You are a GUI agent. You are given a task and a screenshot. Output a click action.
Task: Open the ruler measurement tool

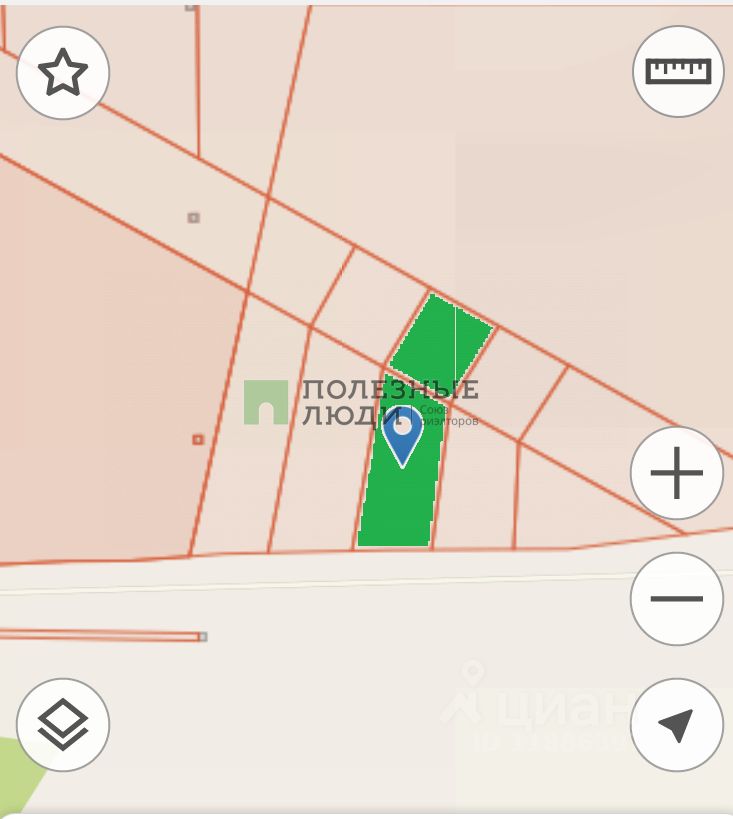[x=678, y=71]
